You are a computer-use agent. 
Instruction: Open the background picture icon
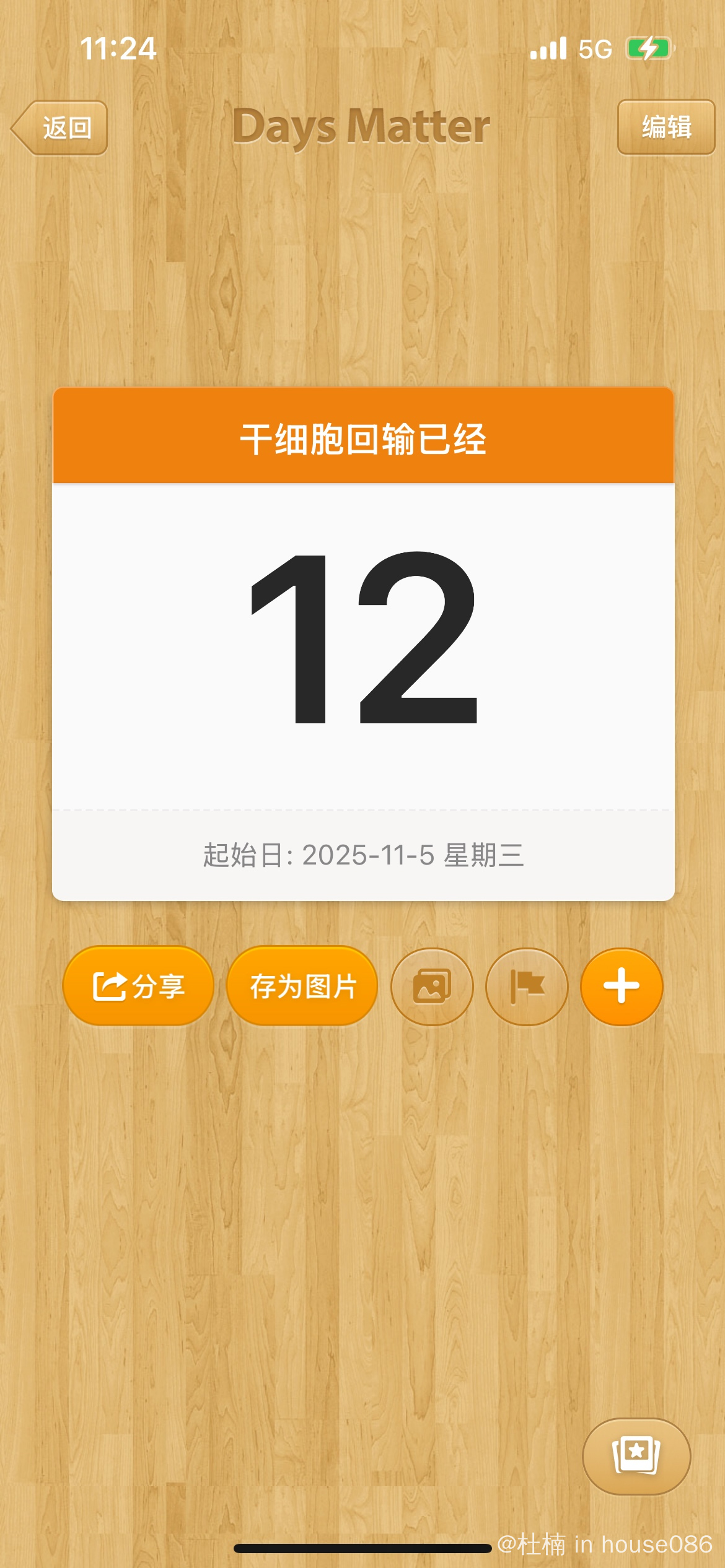pos(432,986)
